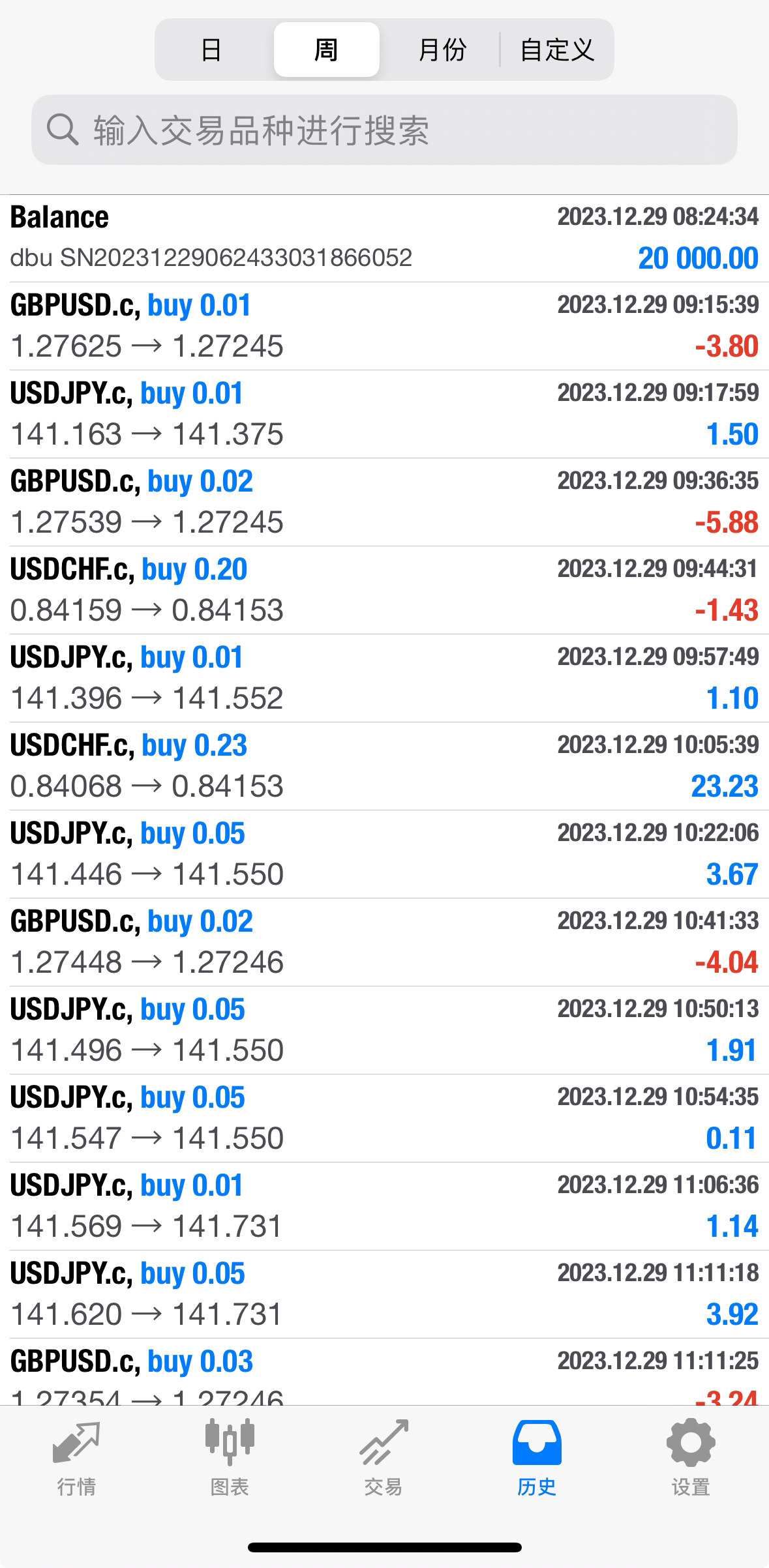Switch to the 日 (day) period tab
Image resolution: width=769 pixels, height=1568 pixels.
click(211, 50)
